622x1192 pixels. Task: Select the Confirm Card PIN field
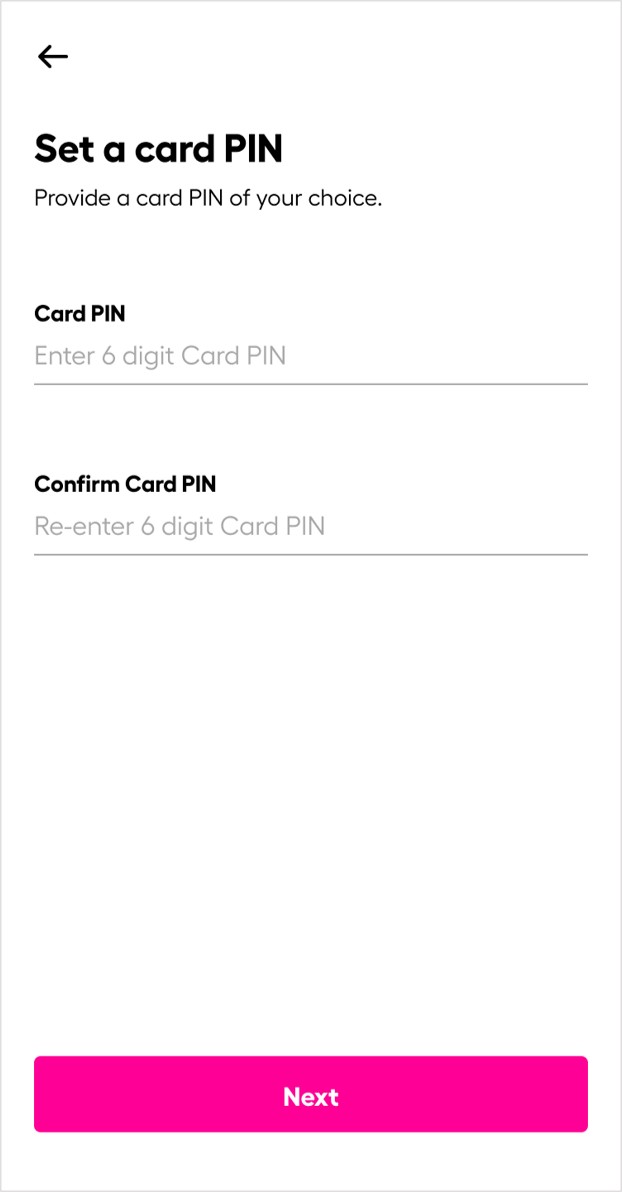(x=310, y=526)
